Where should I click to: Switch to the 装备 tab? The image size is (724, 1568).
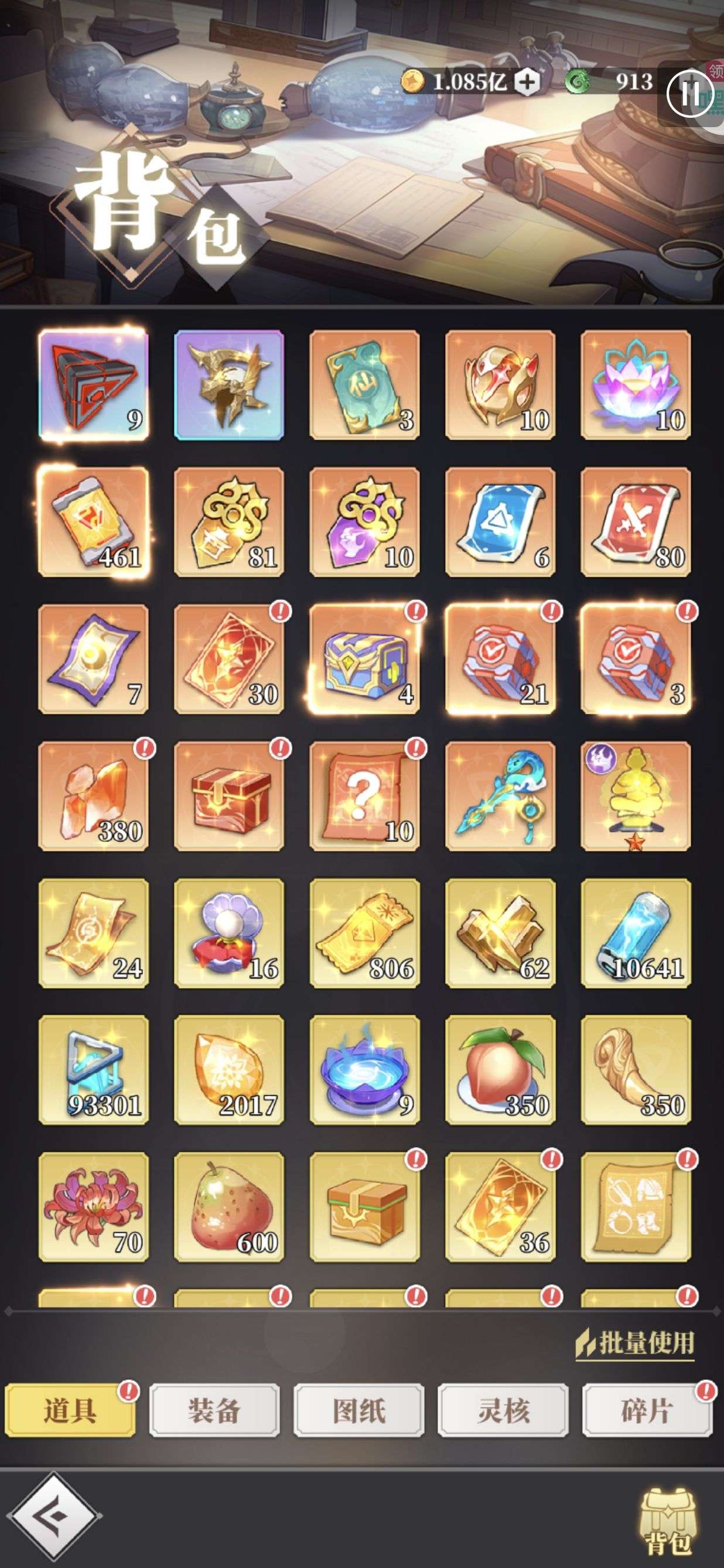click(214, 1410)
